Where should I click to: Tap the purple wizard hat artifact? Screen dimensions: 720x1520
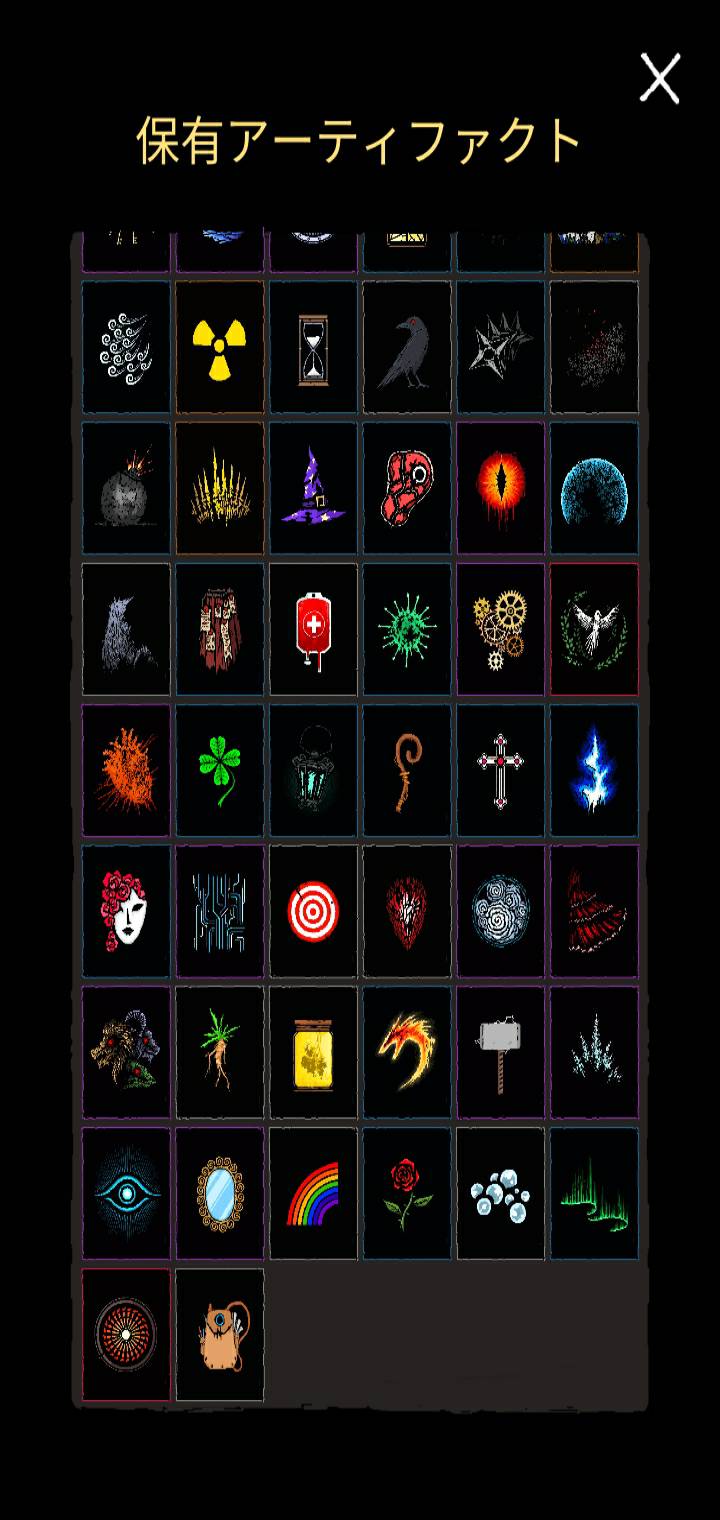tap(313, 488)
